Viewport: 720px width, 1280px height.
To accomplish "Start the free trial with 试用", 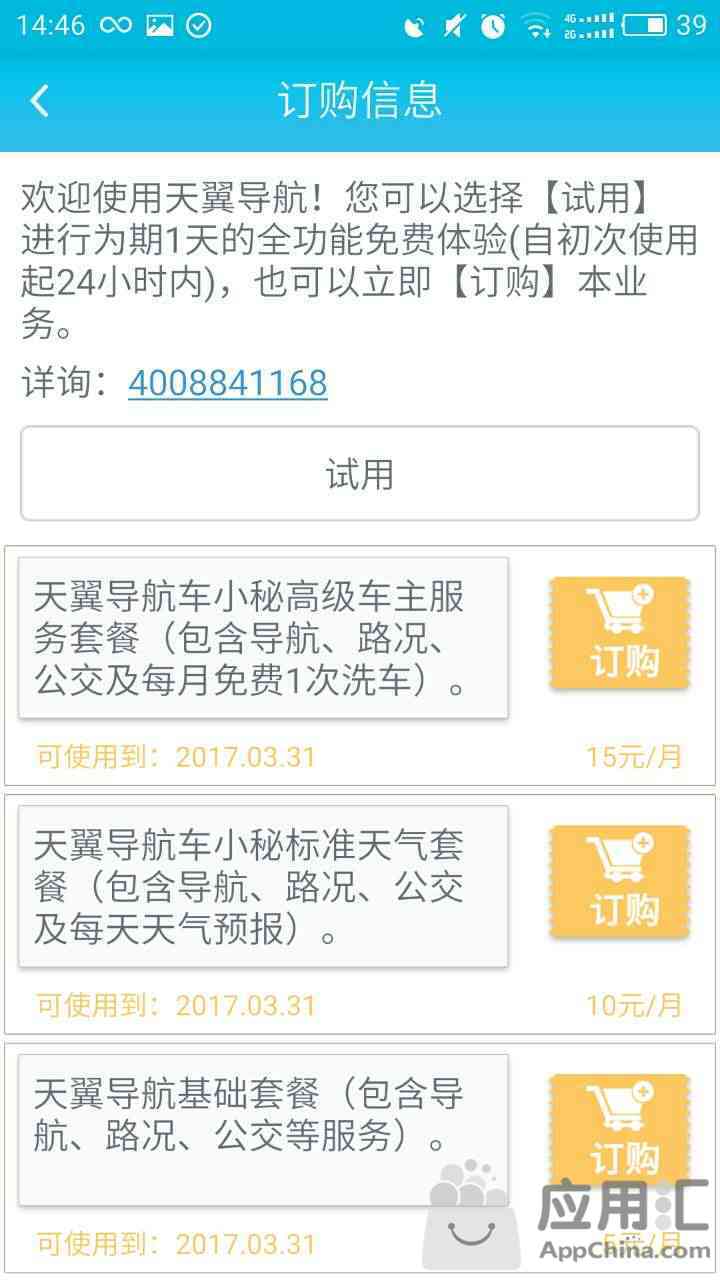I will pos(360,474).
